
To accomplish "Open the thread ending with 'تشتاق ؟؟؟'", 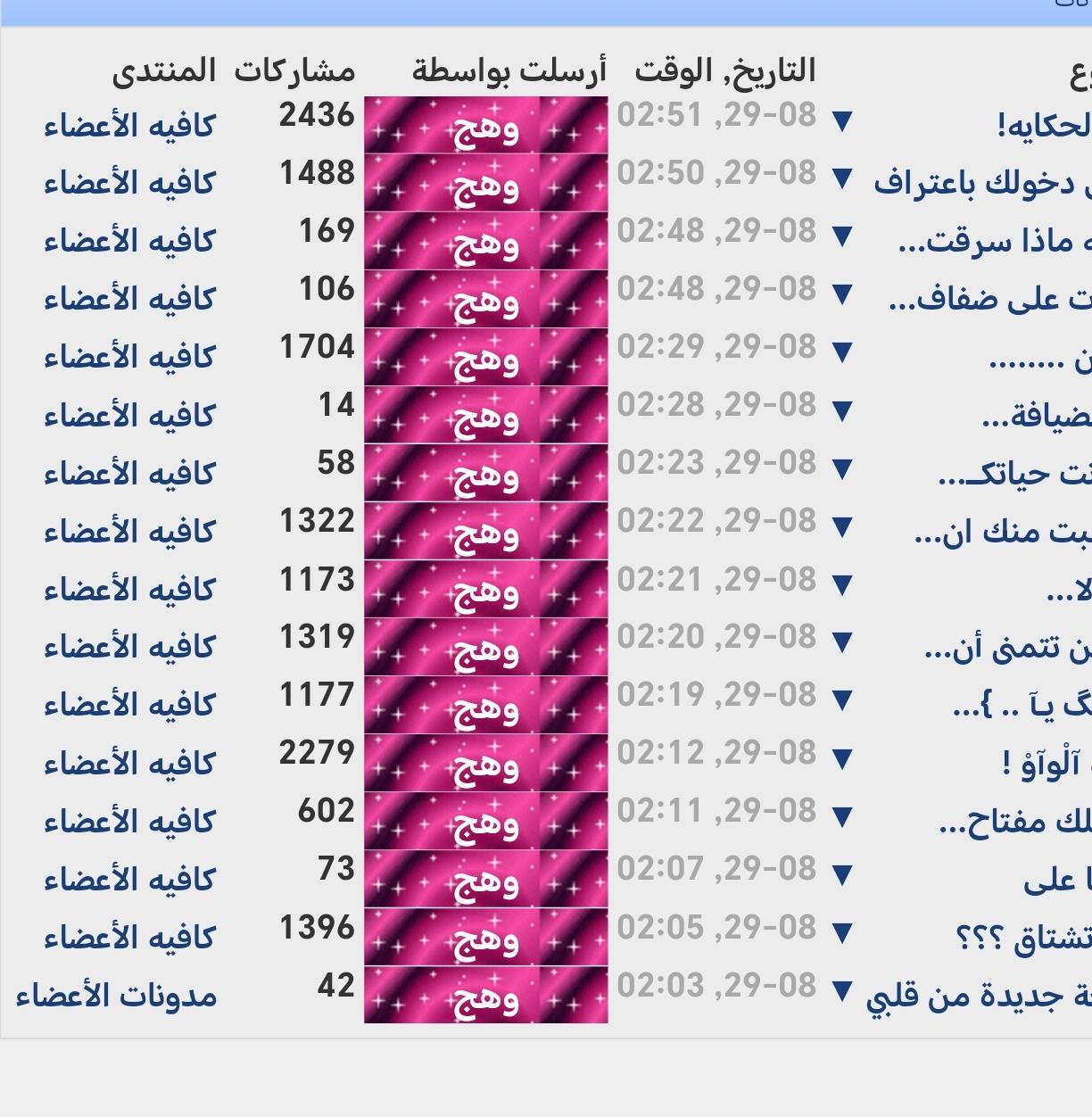I will (x=1022, y=937).
